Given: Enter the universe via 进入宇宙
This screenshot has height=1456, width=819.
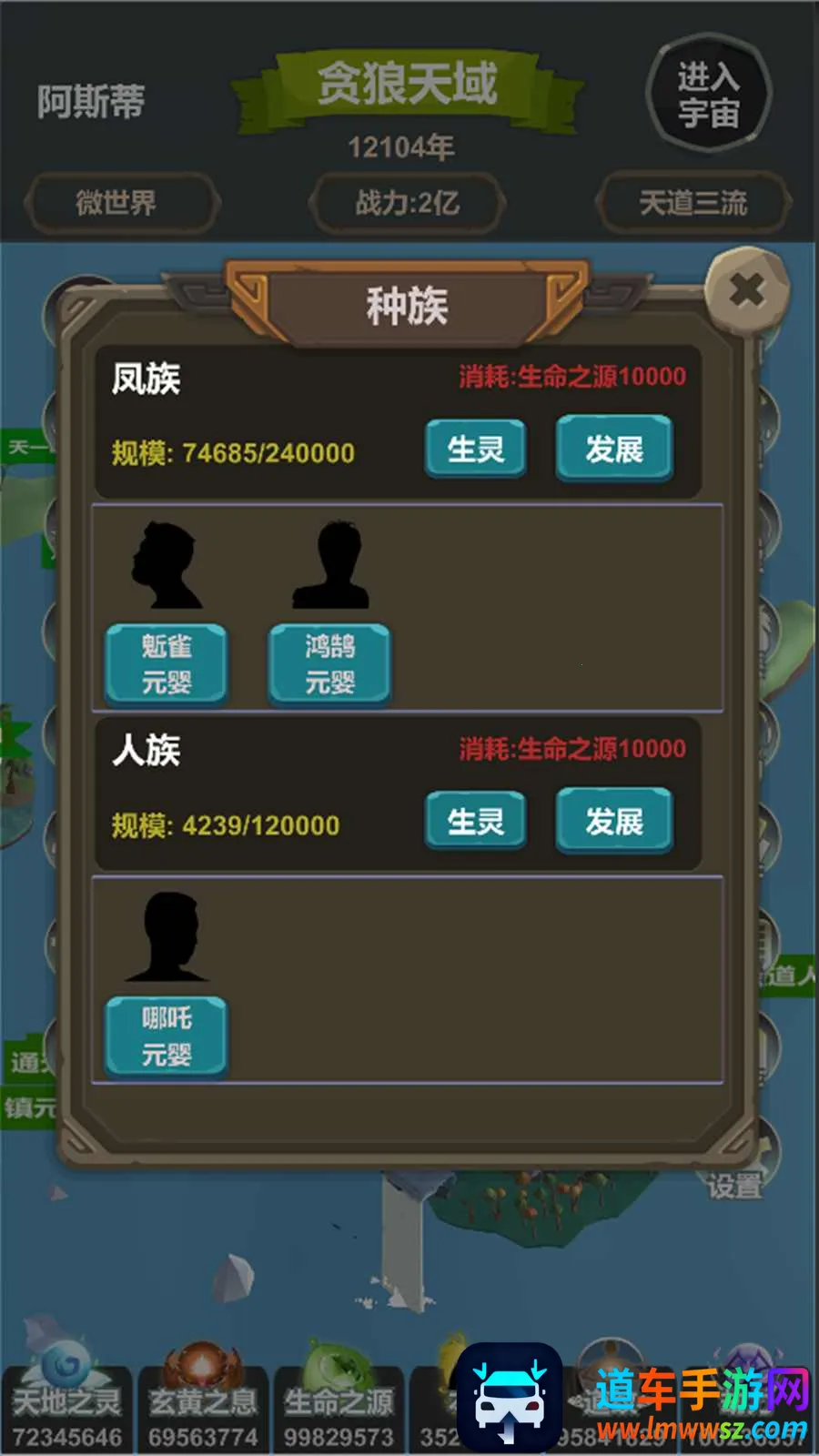Looking at the screenshot, I should (708, 95).
